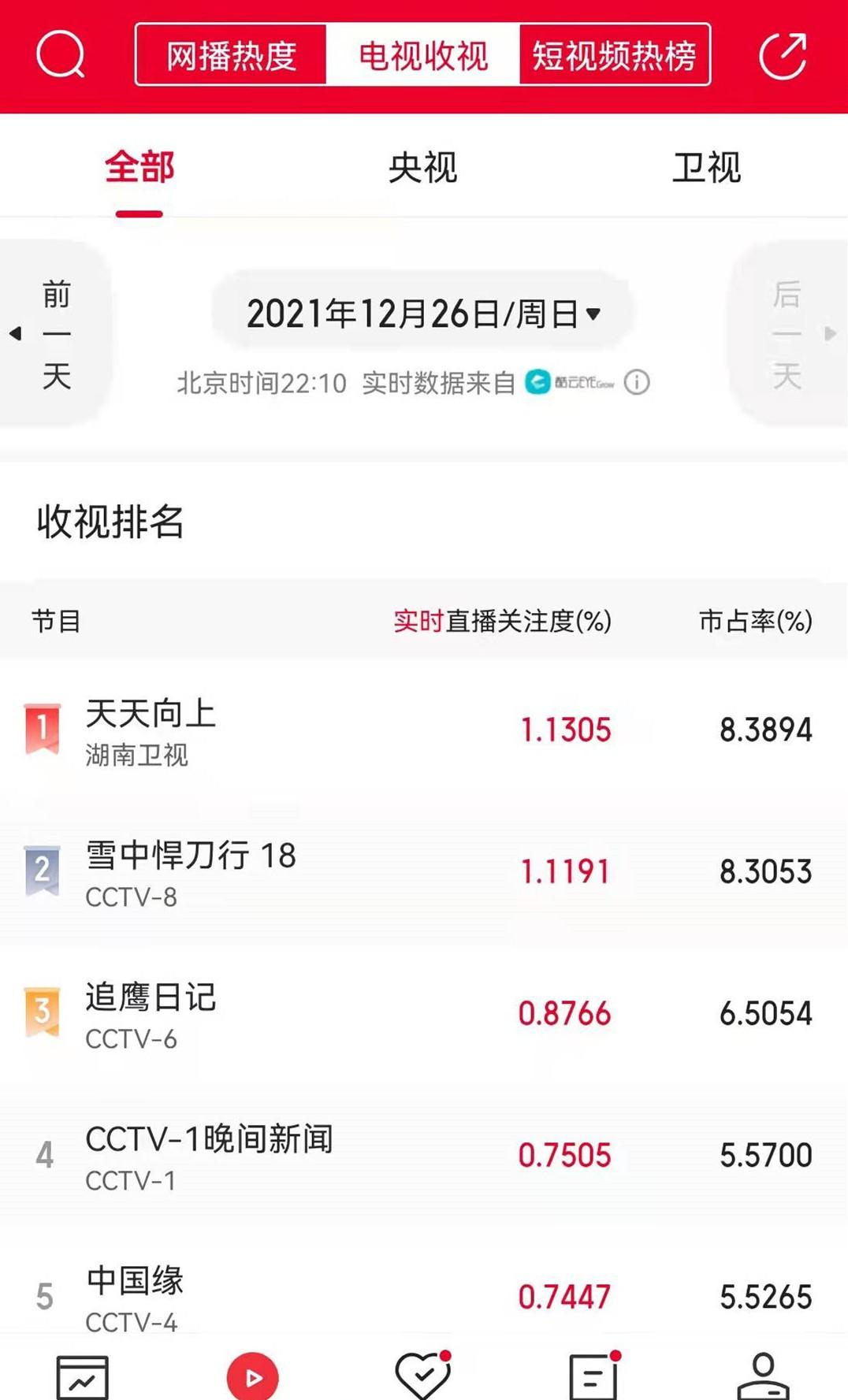This screenshot has width=848, height=1400.
Task: Open the profile tab in bottom bar
Action: click(x=763, y=1376)
